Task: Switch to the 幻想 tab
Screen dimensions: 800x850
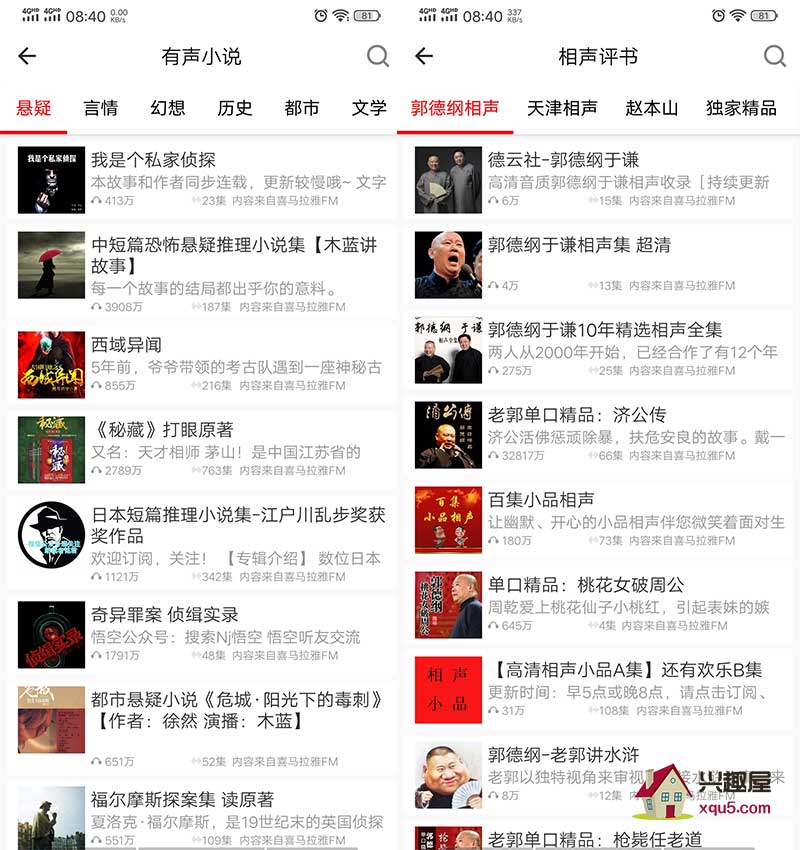Action: (x=168, y=108)
